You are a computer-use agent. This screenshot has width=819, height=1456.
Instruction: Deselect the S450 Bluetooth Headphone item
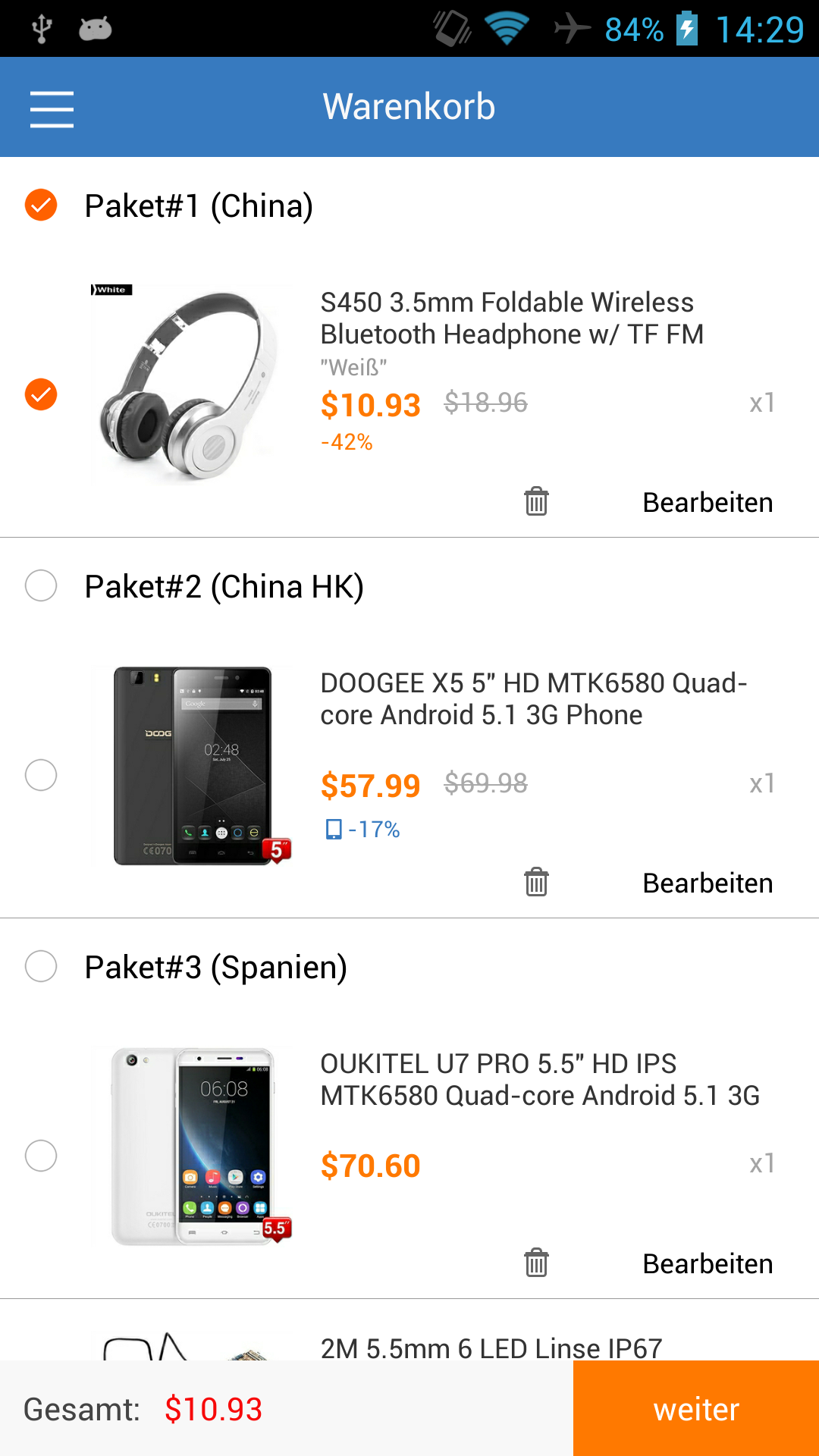tap(41, 394)
